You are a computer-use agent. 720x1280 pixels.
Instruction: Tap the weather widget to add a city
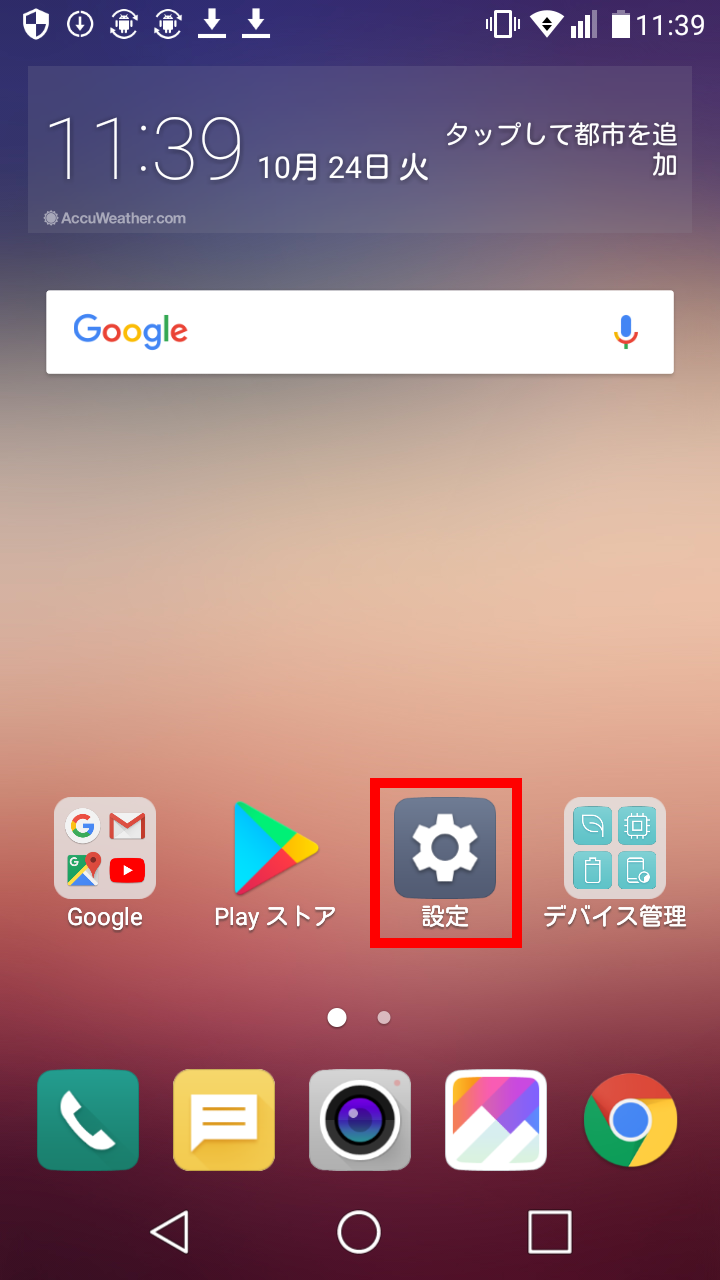point(562,149)
